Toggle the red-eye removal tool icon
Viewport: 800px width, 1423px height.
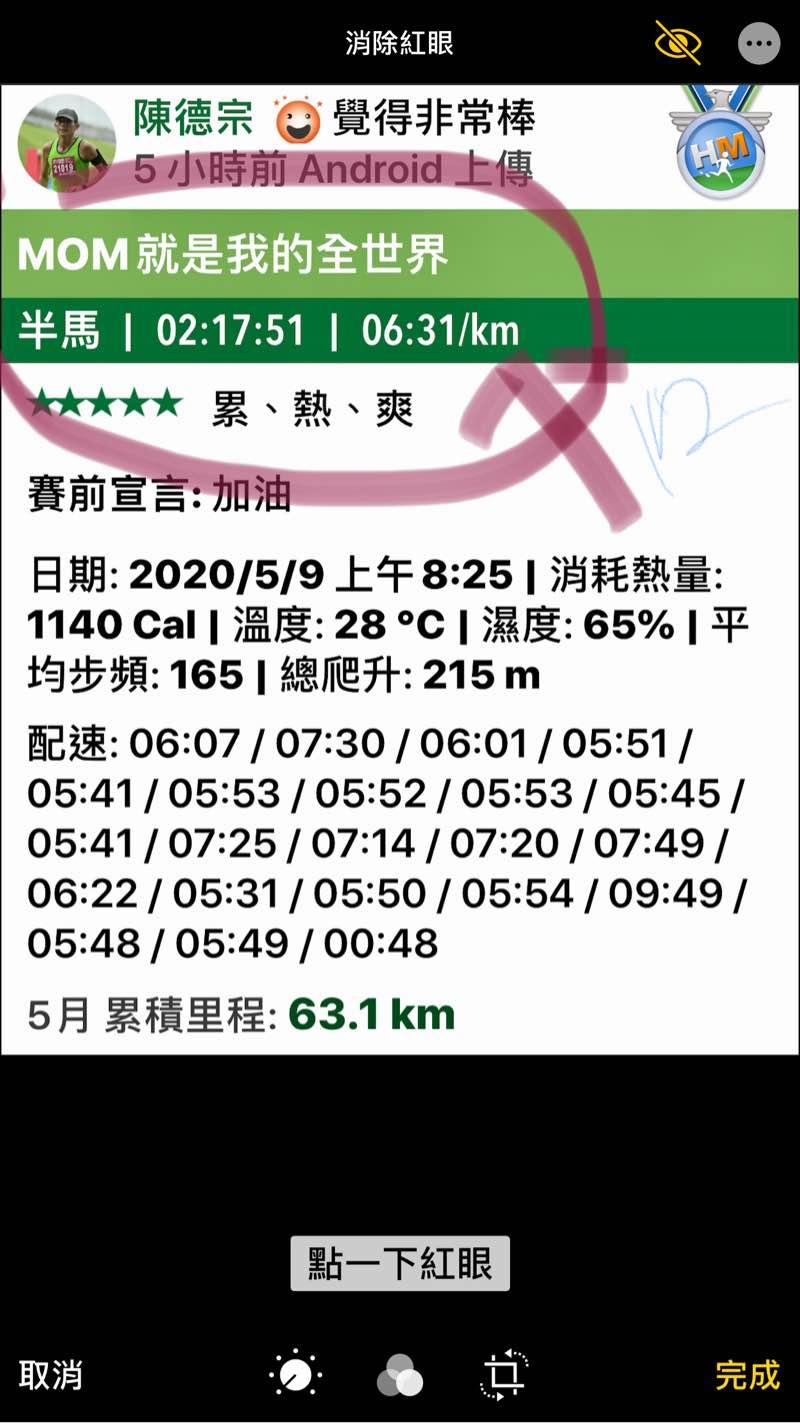pyautogui.click(x=677, y=43)
